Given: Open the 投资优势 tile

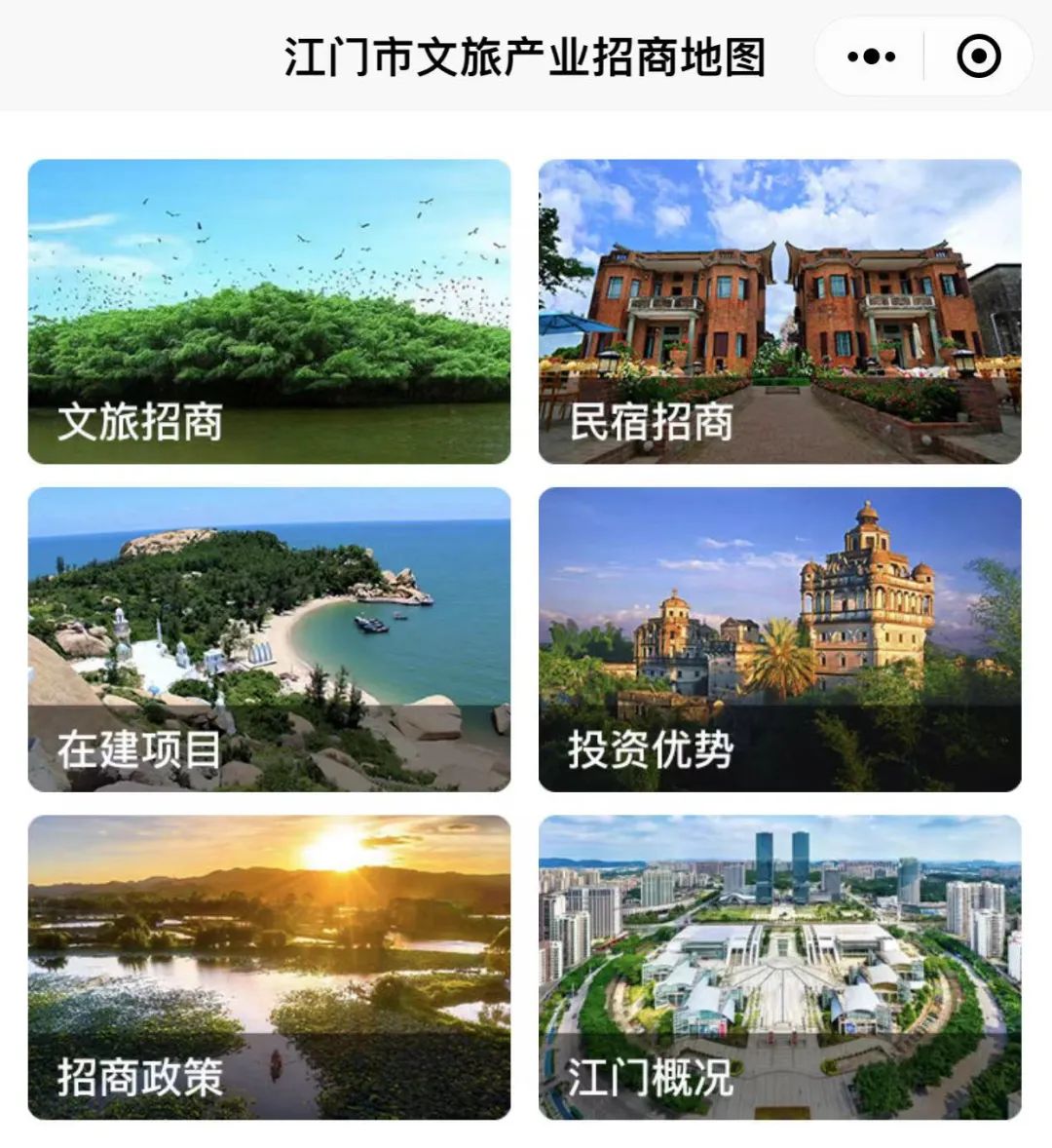Looking at the screenshot, I should tap(779, 638).
